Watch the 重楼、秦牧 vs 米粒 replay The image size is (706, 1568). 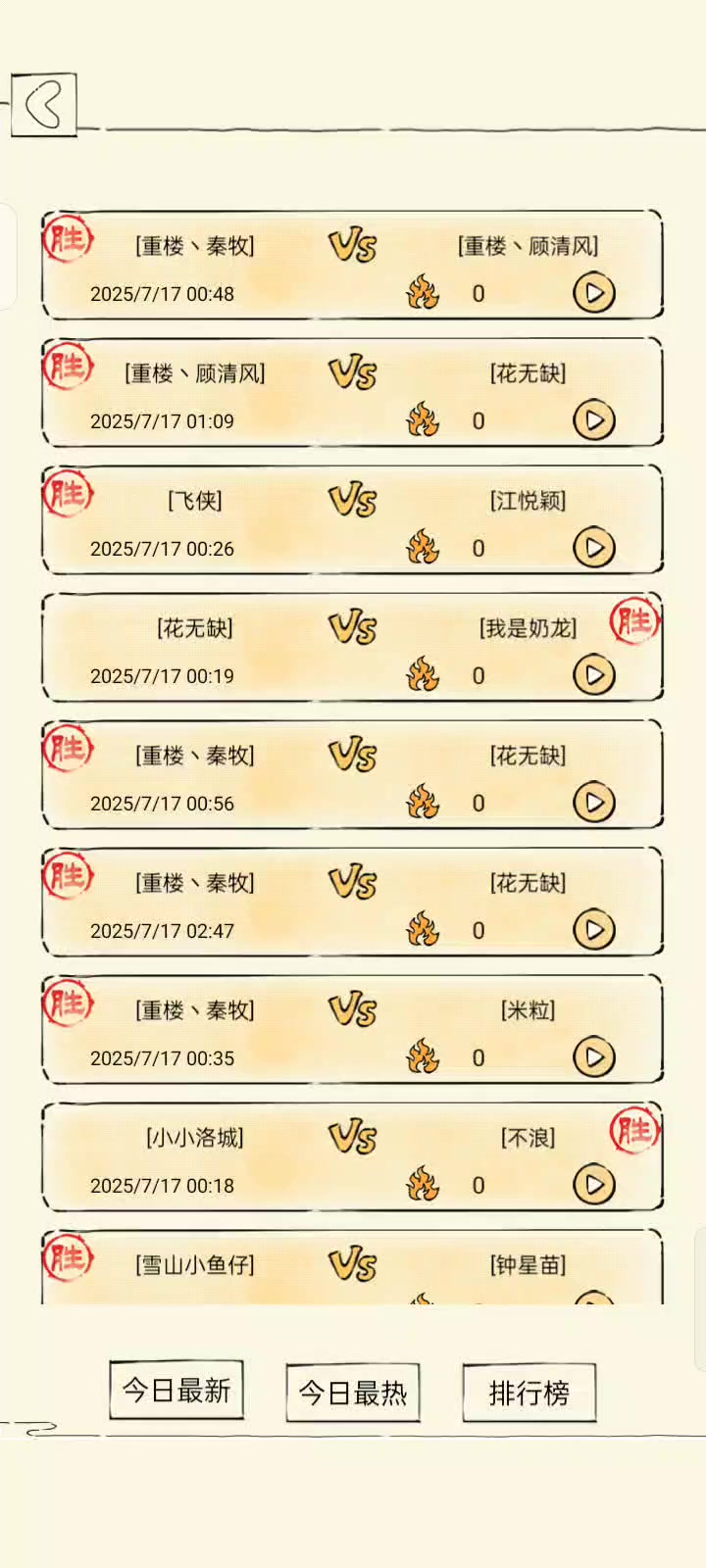click(594, 1057)
